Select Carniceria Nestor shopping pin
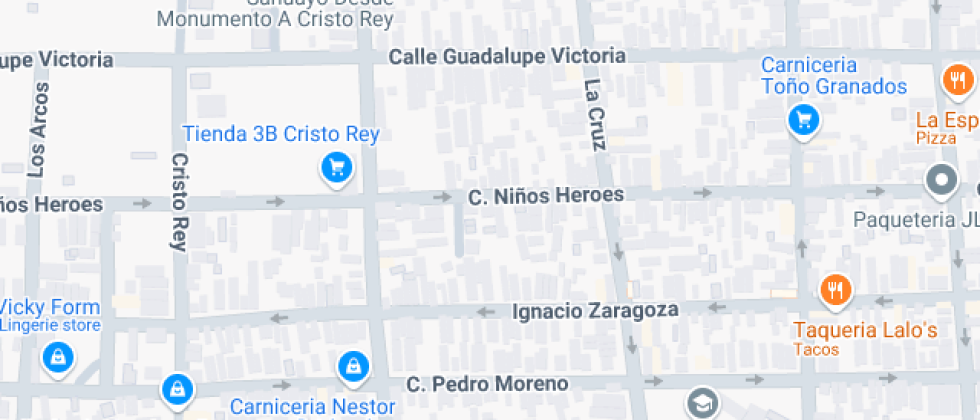 (352, 367)
